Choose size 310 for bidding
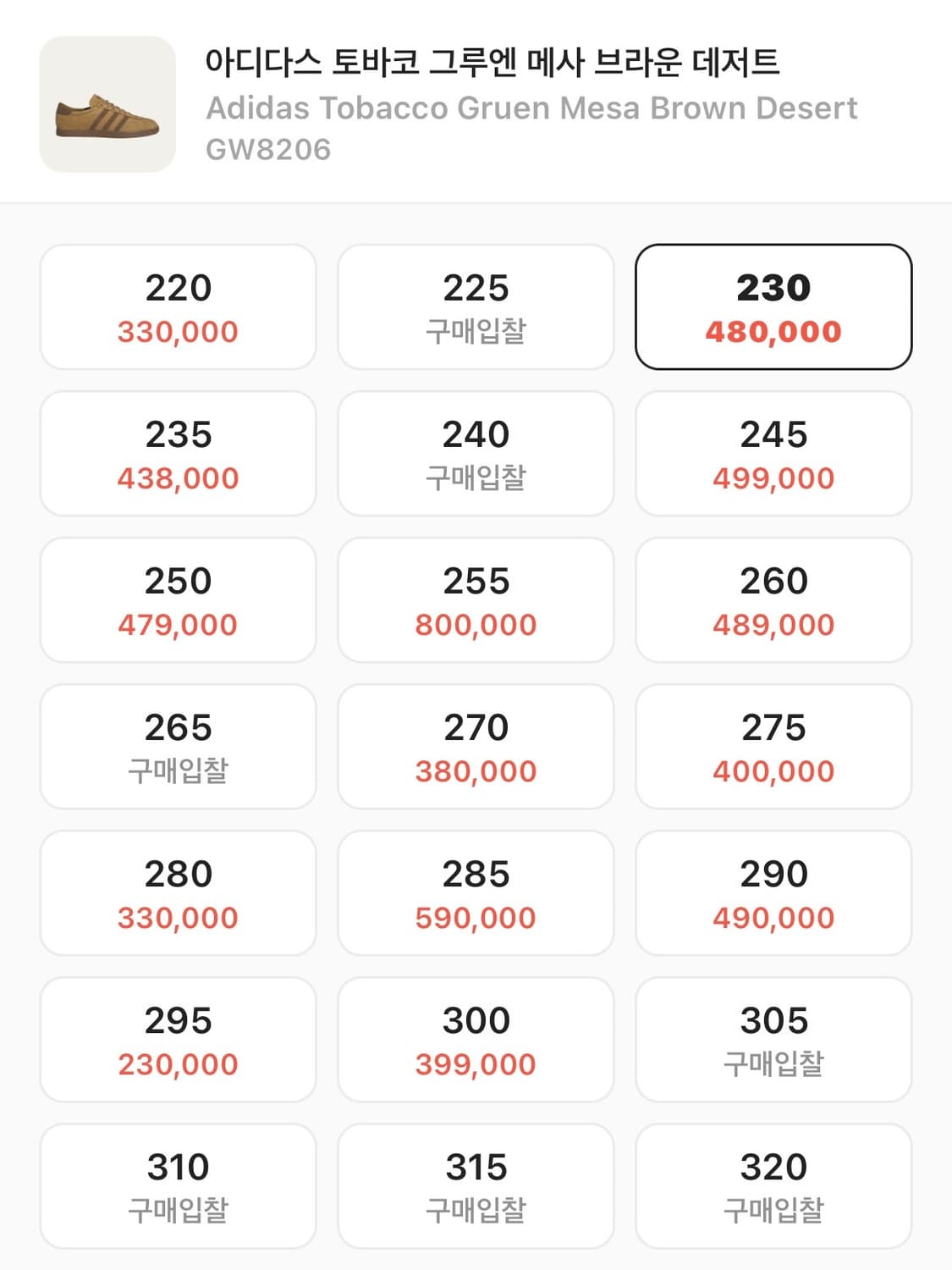The width and height of the screenshot is (952, 1270). pos(177,1185)
